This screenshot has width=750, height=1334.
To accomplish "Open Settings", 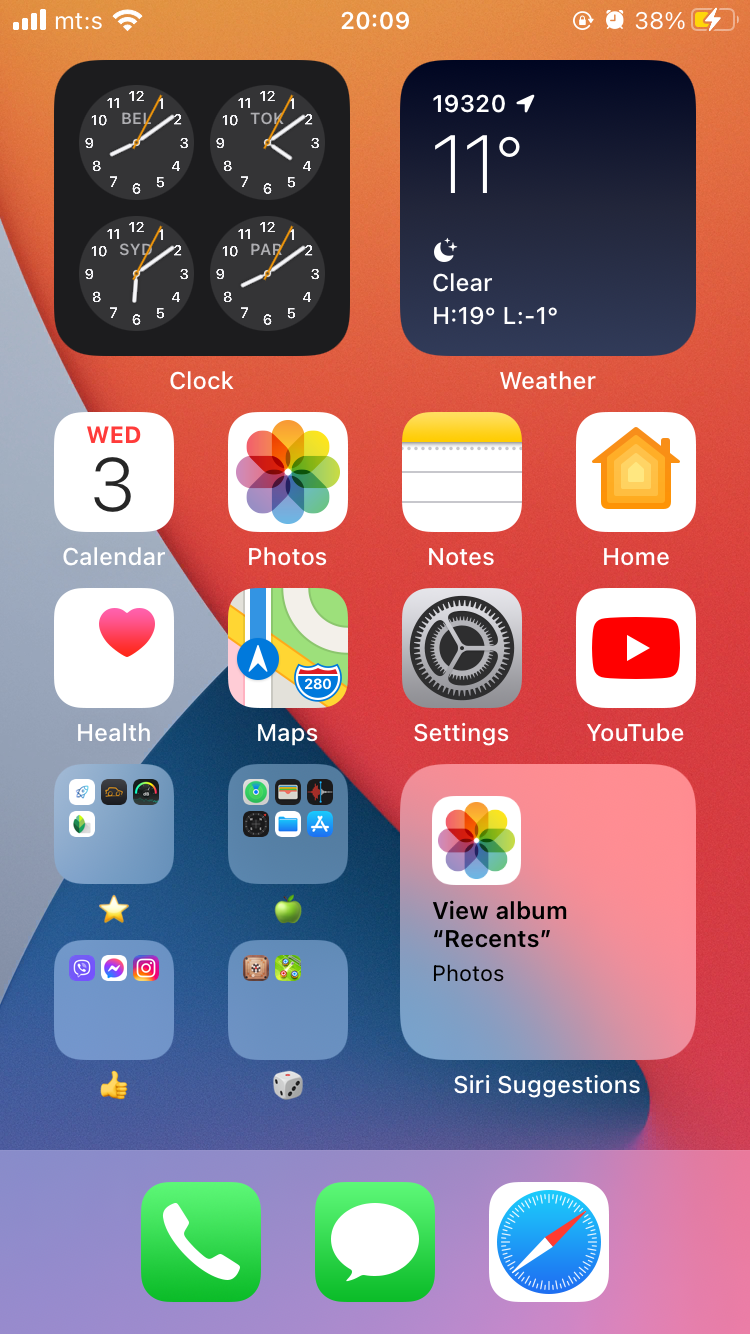I will pos(462,648).
